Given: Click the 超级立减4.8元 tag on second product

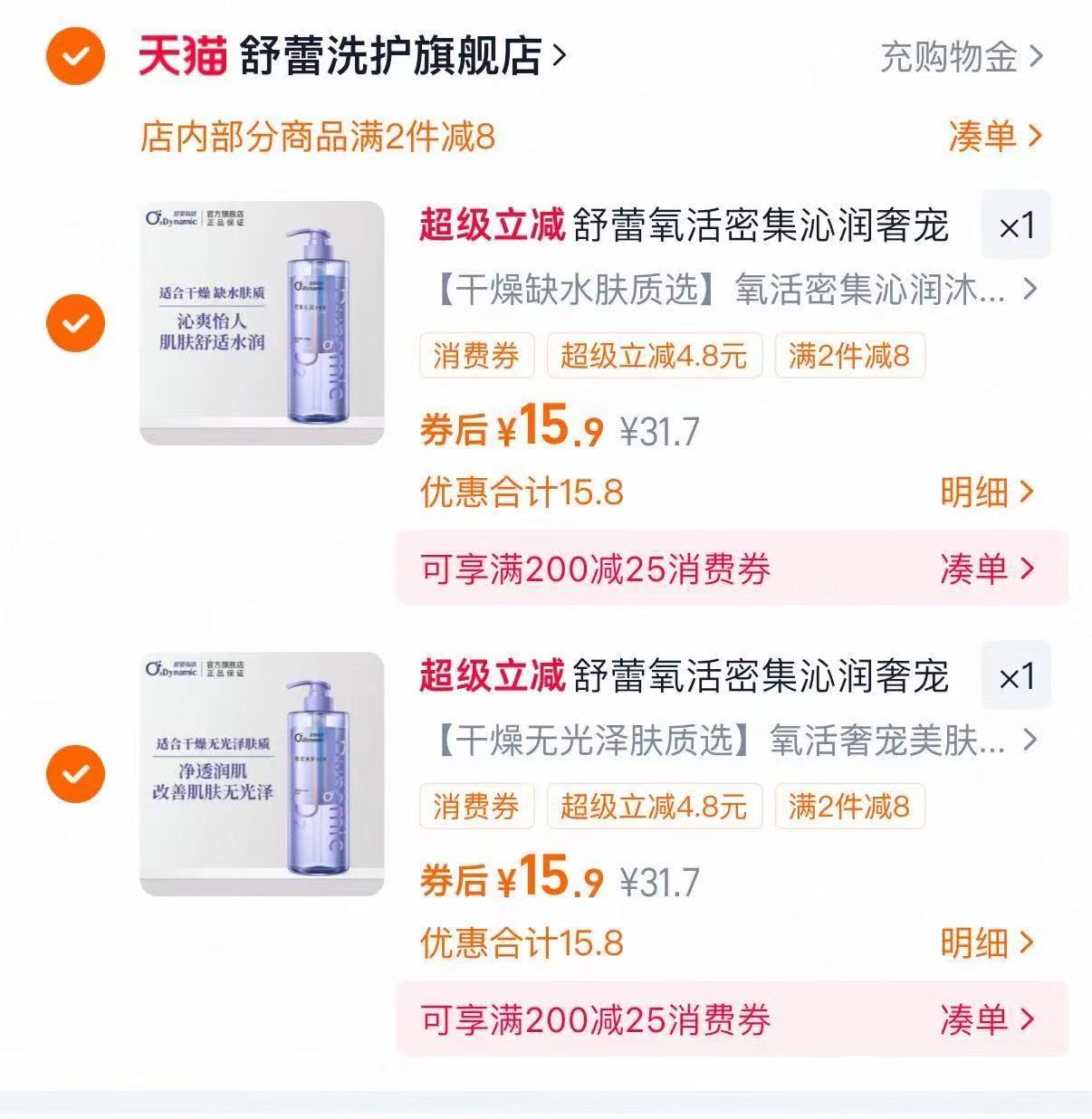Looking at the screenshot, I should point(654,807).
